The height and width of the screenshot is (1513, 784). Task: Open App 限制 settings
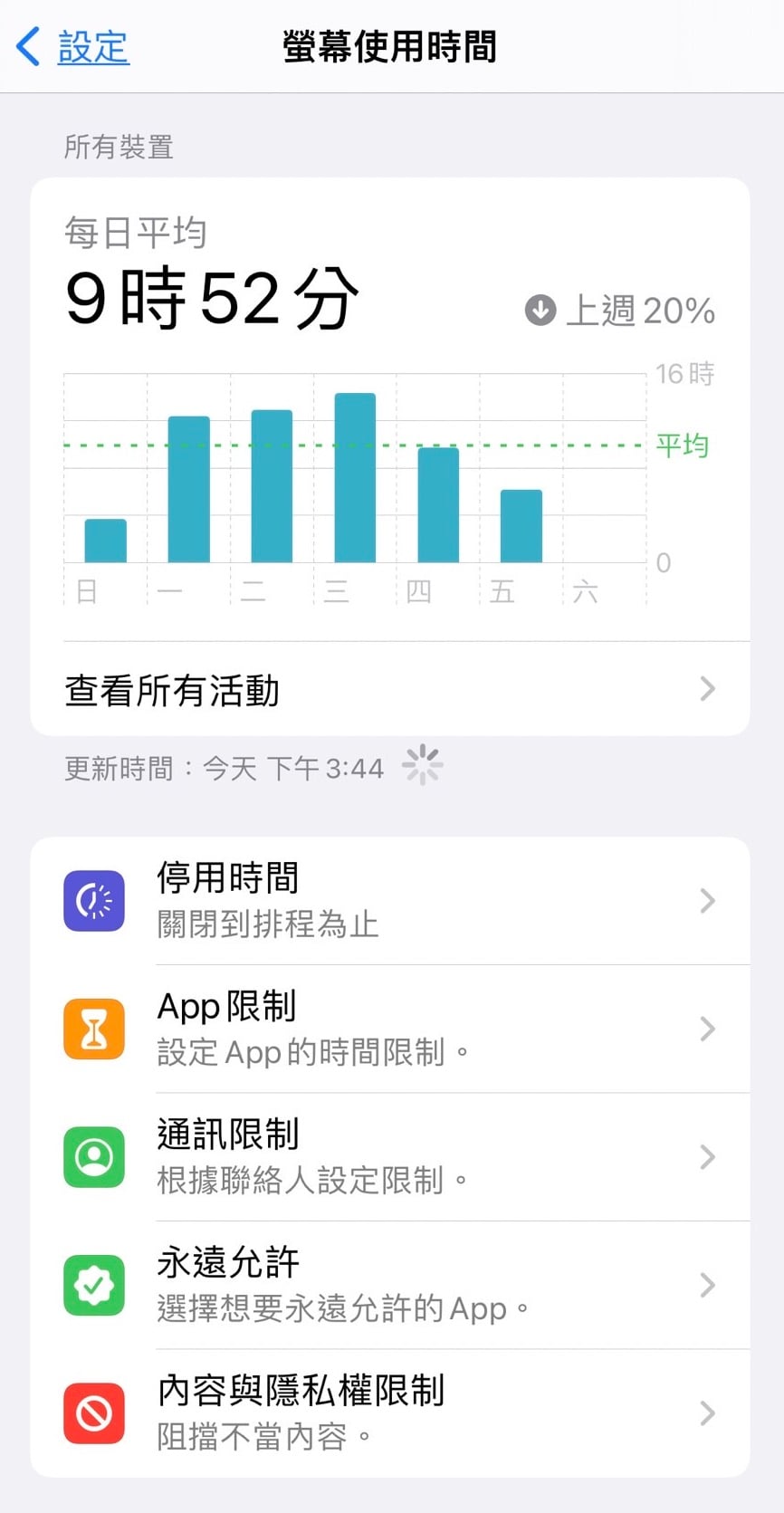point(389,1029)
